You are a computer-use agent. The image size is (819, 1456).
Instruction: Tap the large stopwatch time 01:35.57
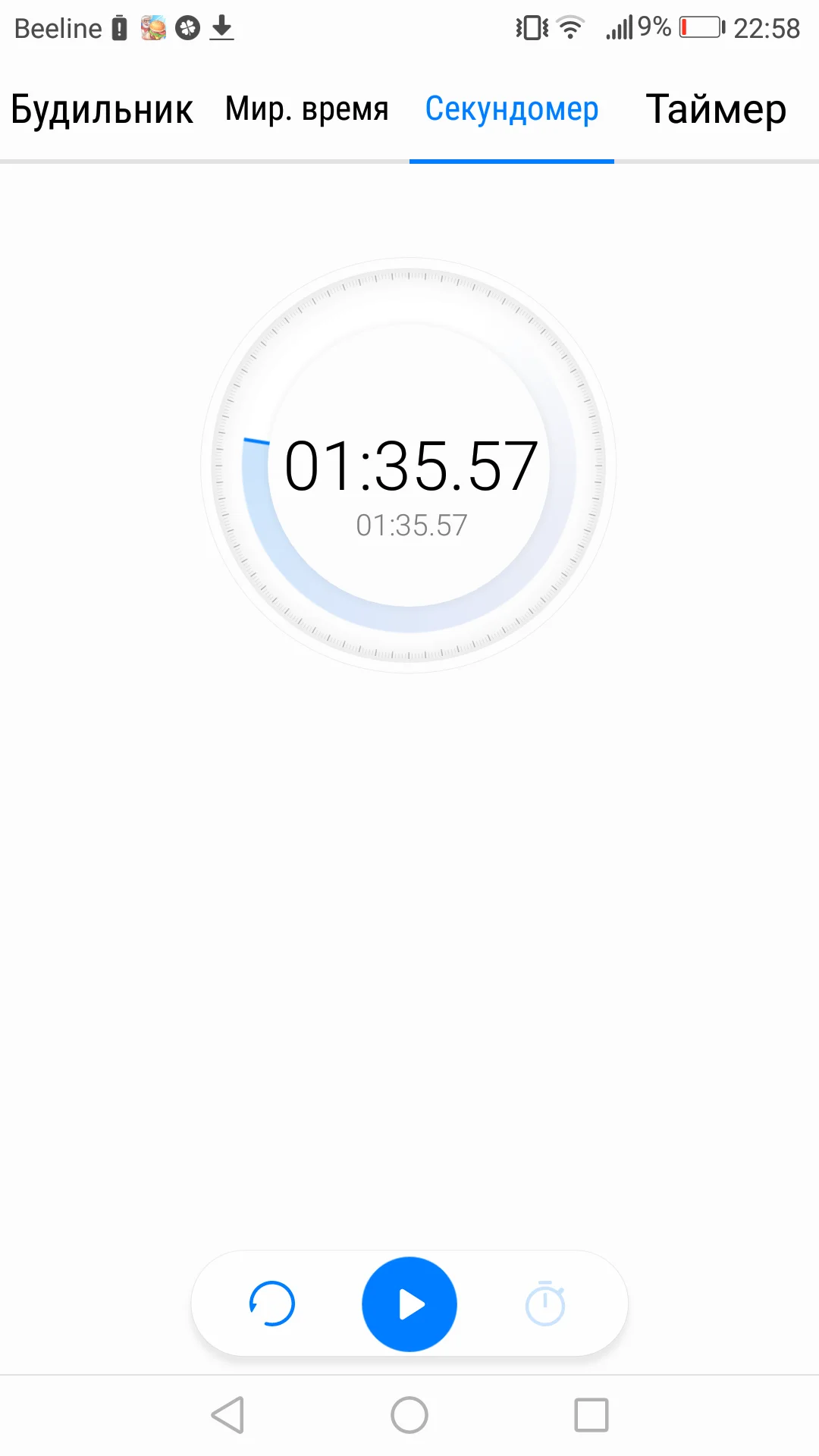409,466
